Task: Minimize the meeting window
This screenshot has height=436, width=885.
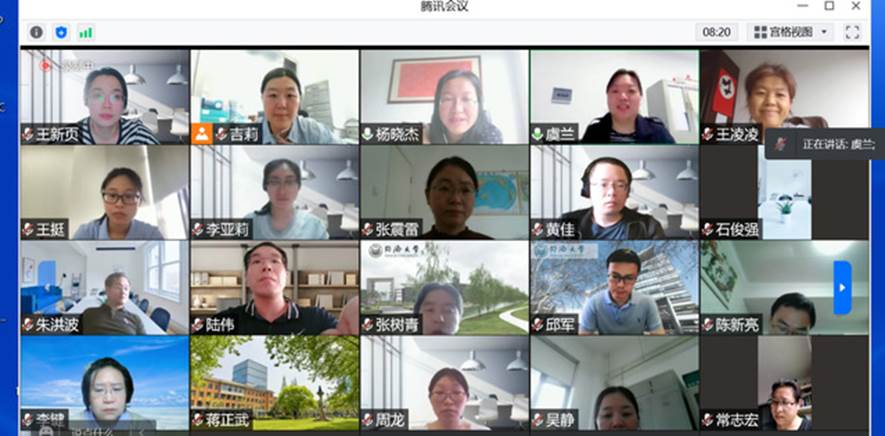Action: point(803,6)
